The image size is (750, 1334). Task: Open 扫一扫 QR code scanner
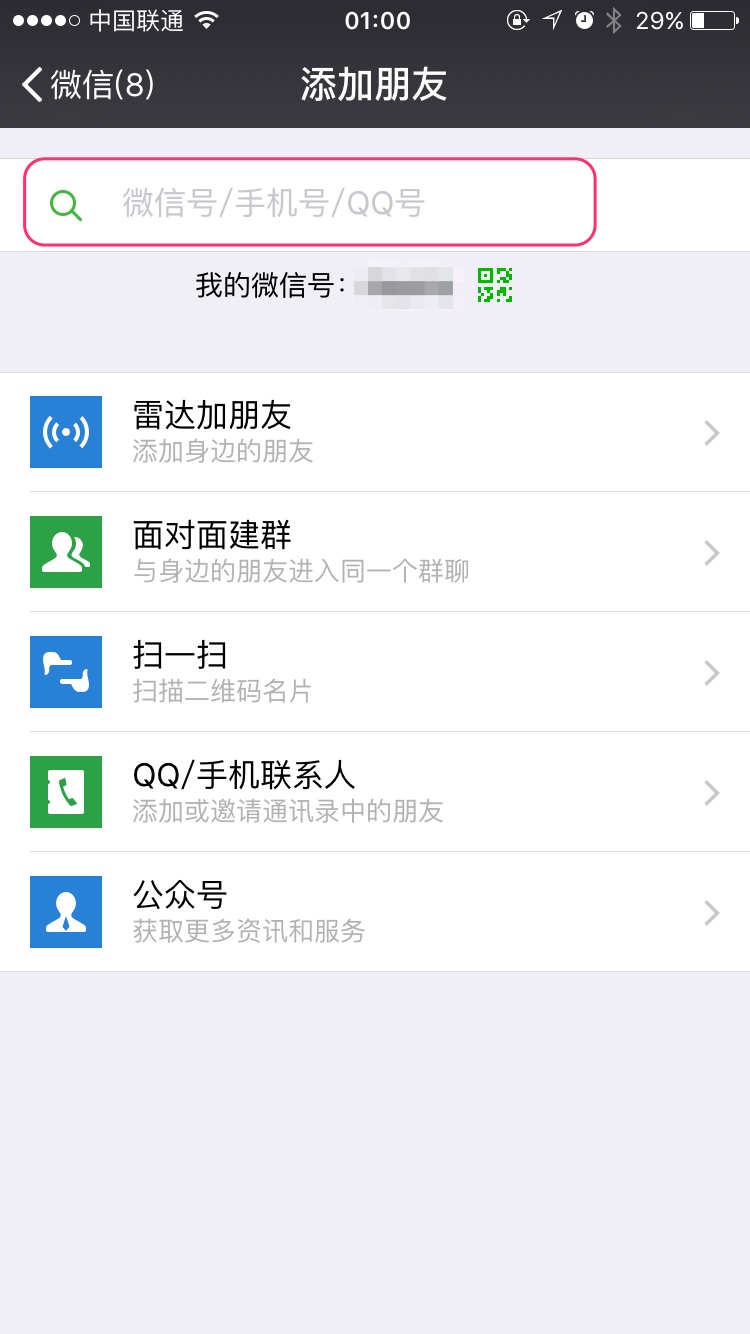coord(375,672)
